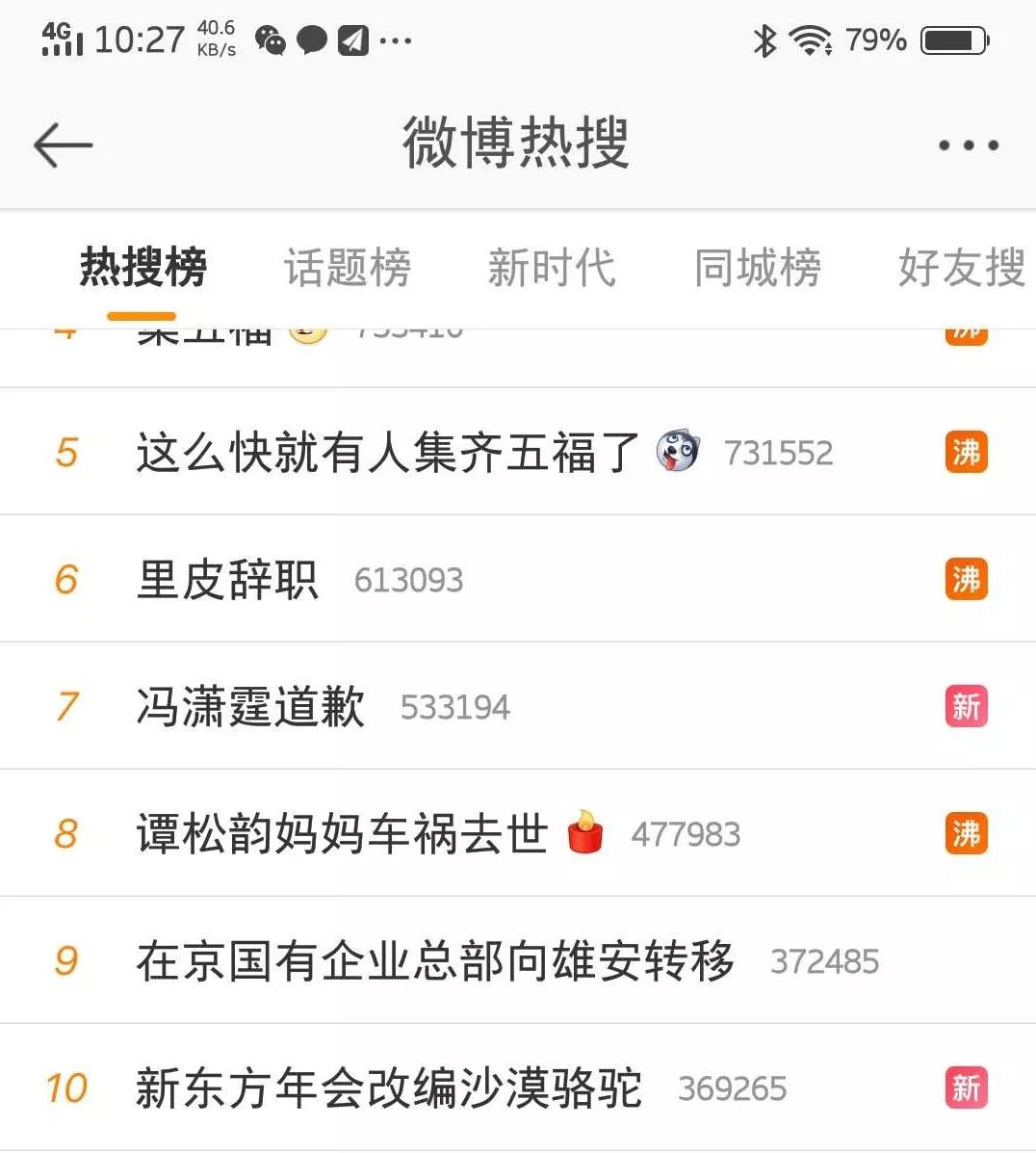
Task: Select the 热搜榜 tab
Action: click(x=142, y=268)
